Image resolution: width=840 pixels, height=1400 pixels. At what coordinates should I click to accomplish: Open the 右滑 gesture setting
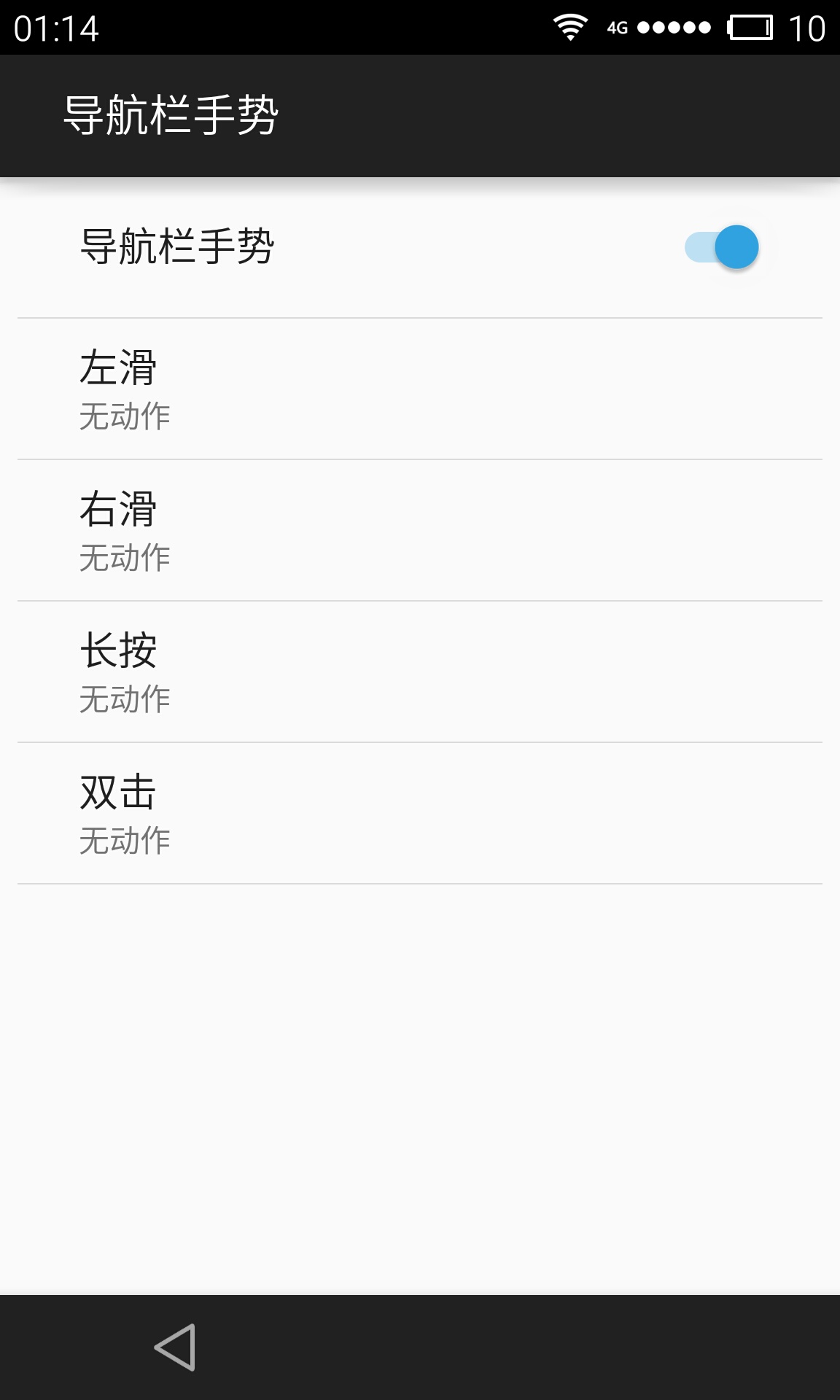420,530
